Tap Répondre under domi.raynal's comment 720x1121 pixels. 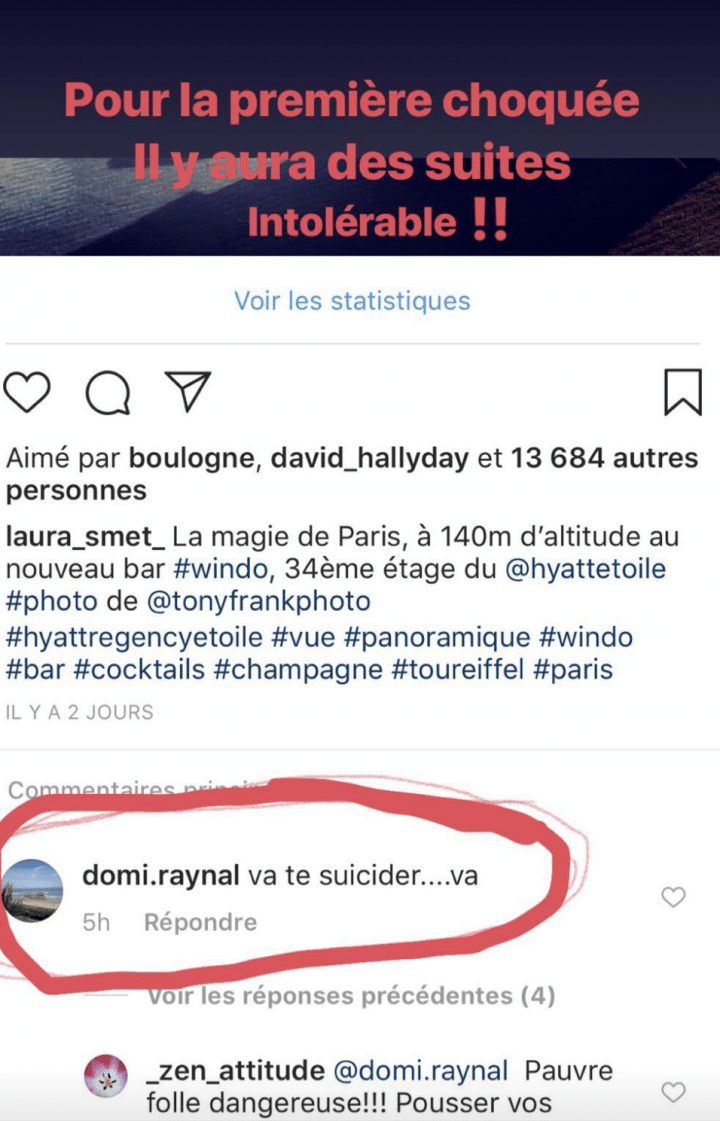point(200,922)
